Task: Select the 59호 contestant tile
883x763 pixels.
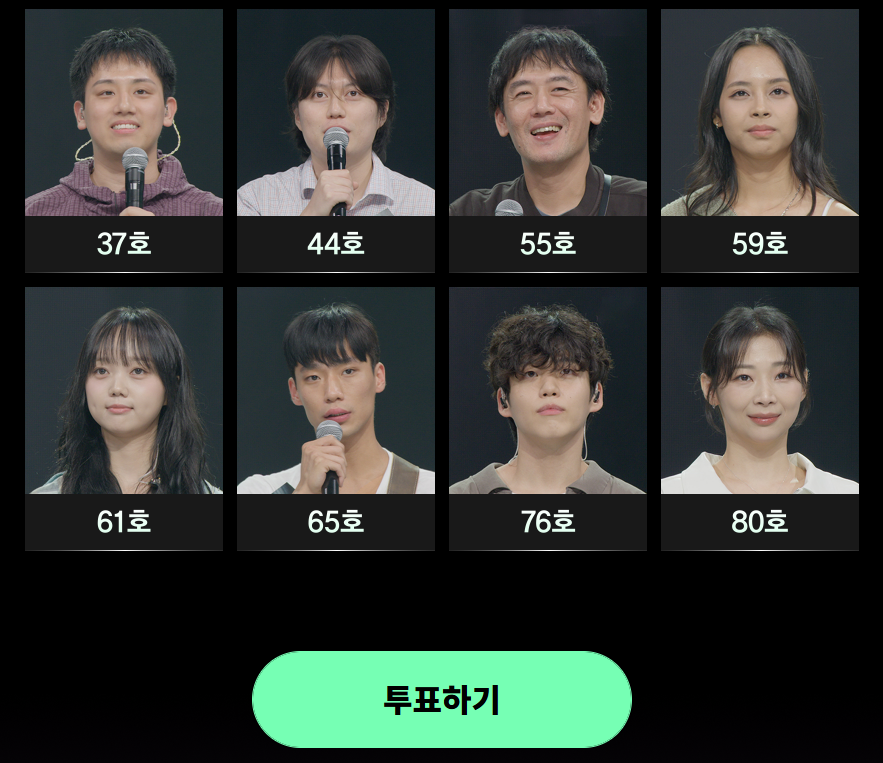Action: [x=760, y=141]
